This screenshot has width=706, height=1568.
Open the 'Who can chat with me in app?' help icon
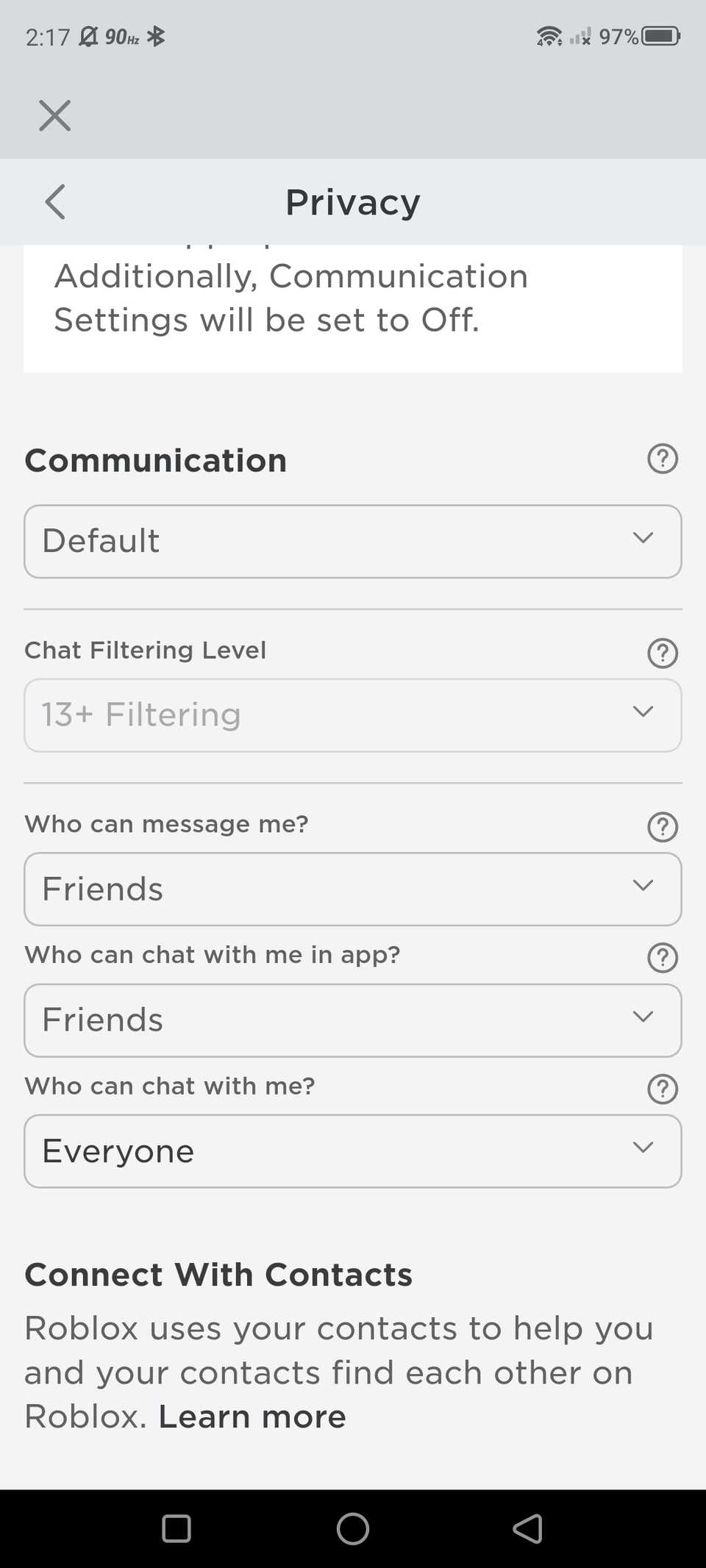[x=662, y=957]
